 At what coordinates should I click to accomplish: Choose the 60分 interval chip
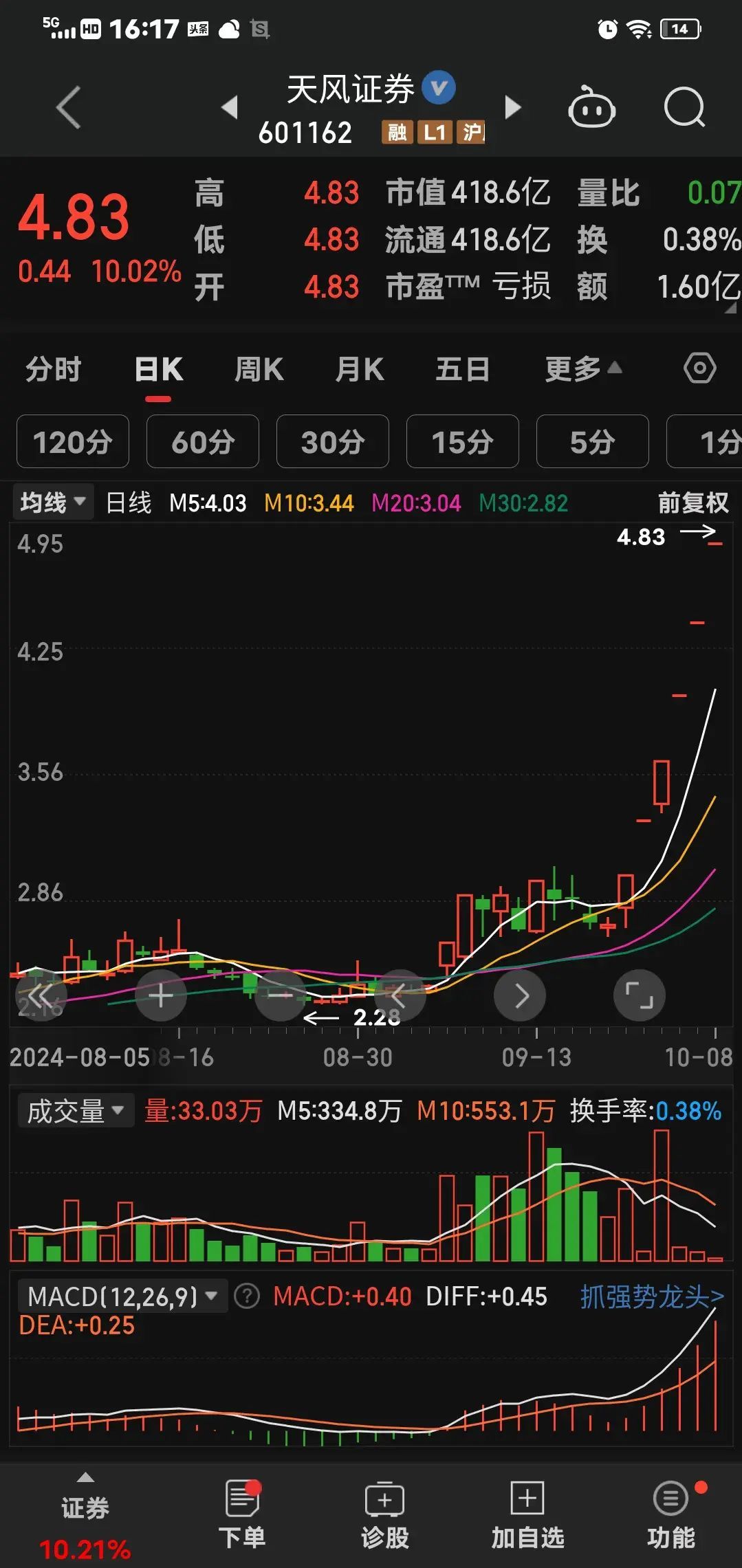pyautogui.click(x=203, y=442)
